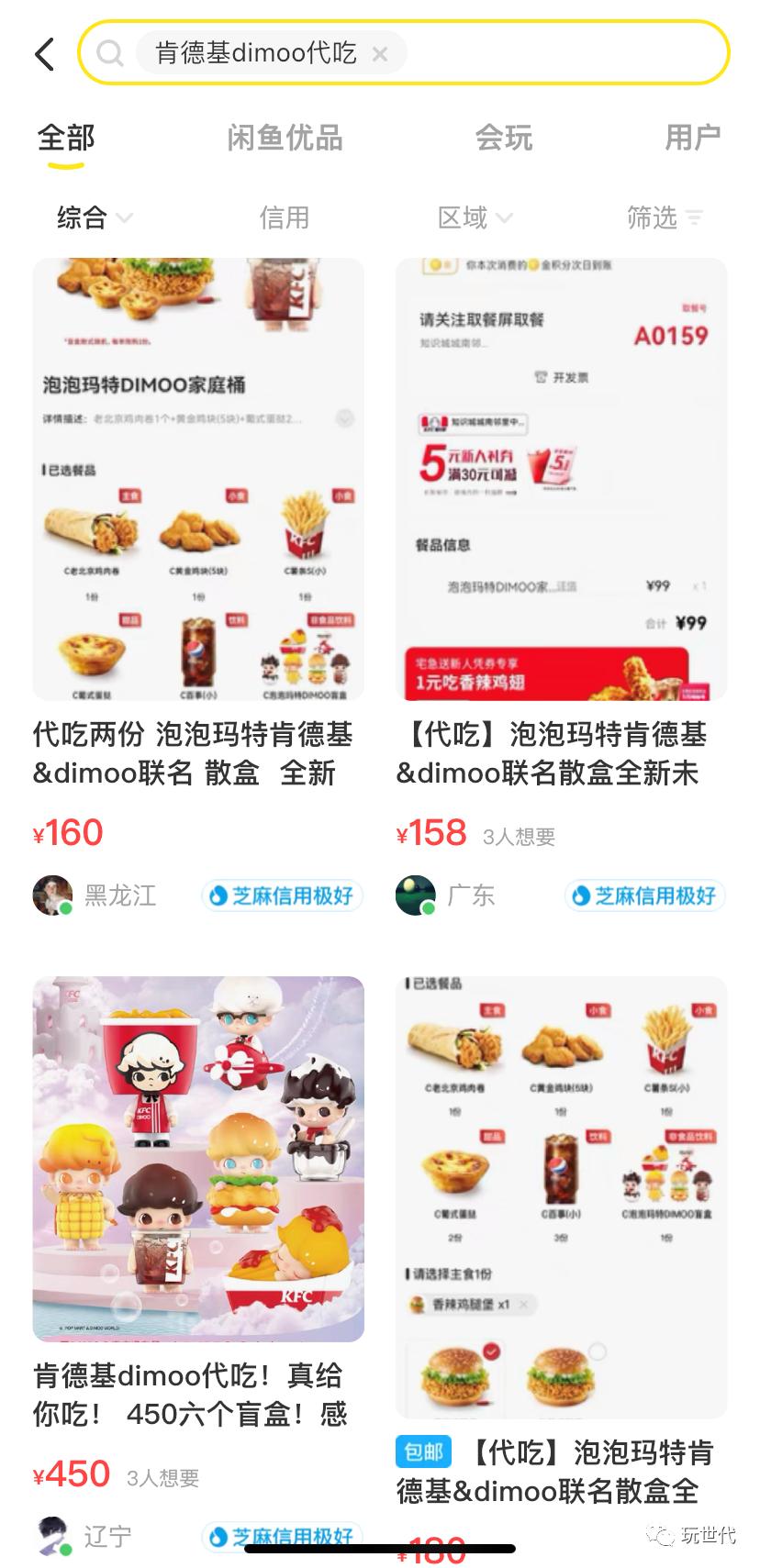Tap the 辽宁 seller's avatar
760x1568 pixels.
pos(52,1537)
